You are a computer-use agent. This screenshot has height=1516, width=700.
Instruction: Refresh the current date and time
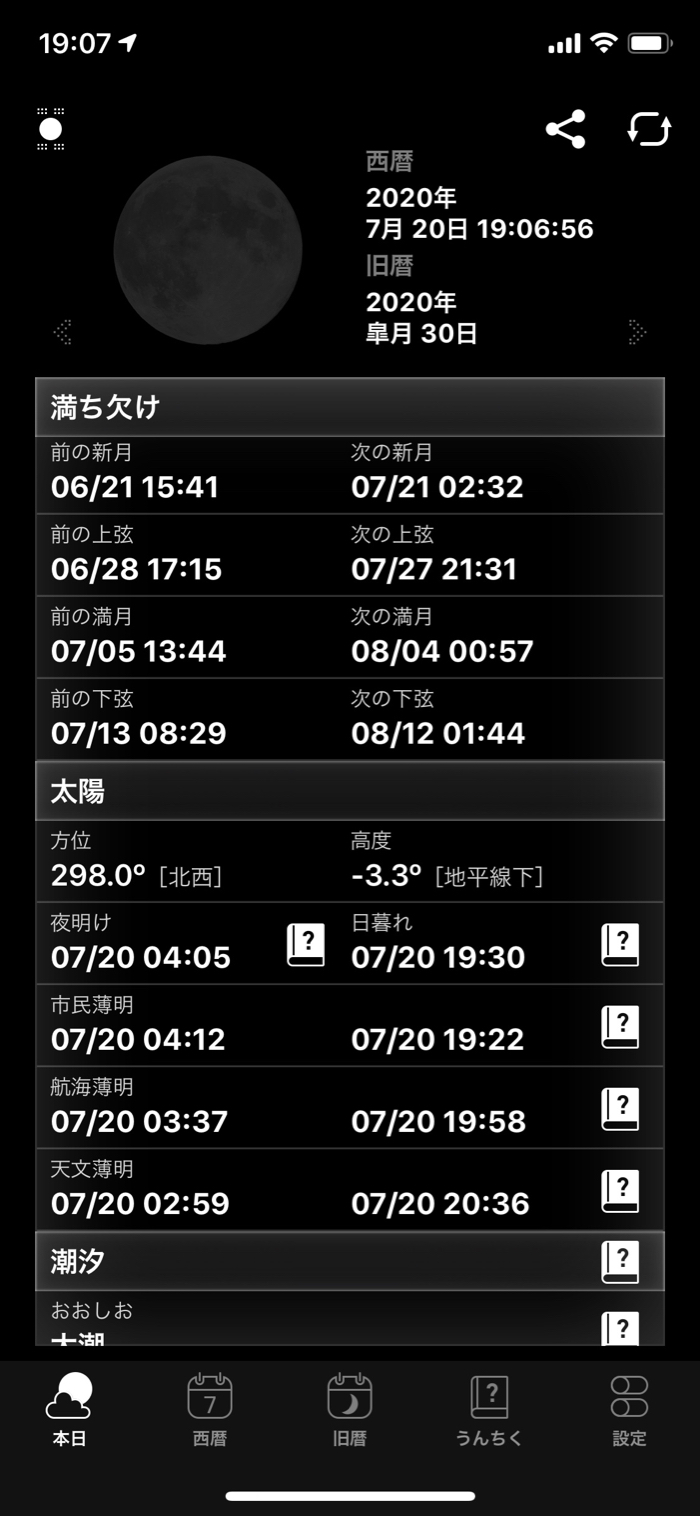coord(649,130)
